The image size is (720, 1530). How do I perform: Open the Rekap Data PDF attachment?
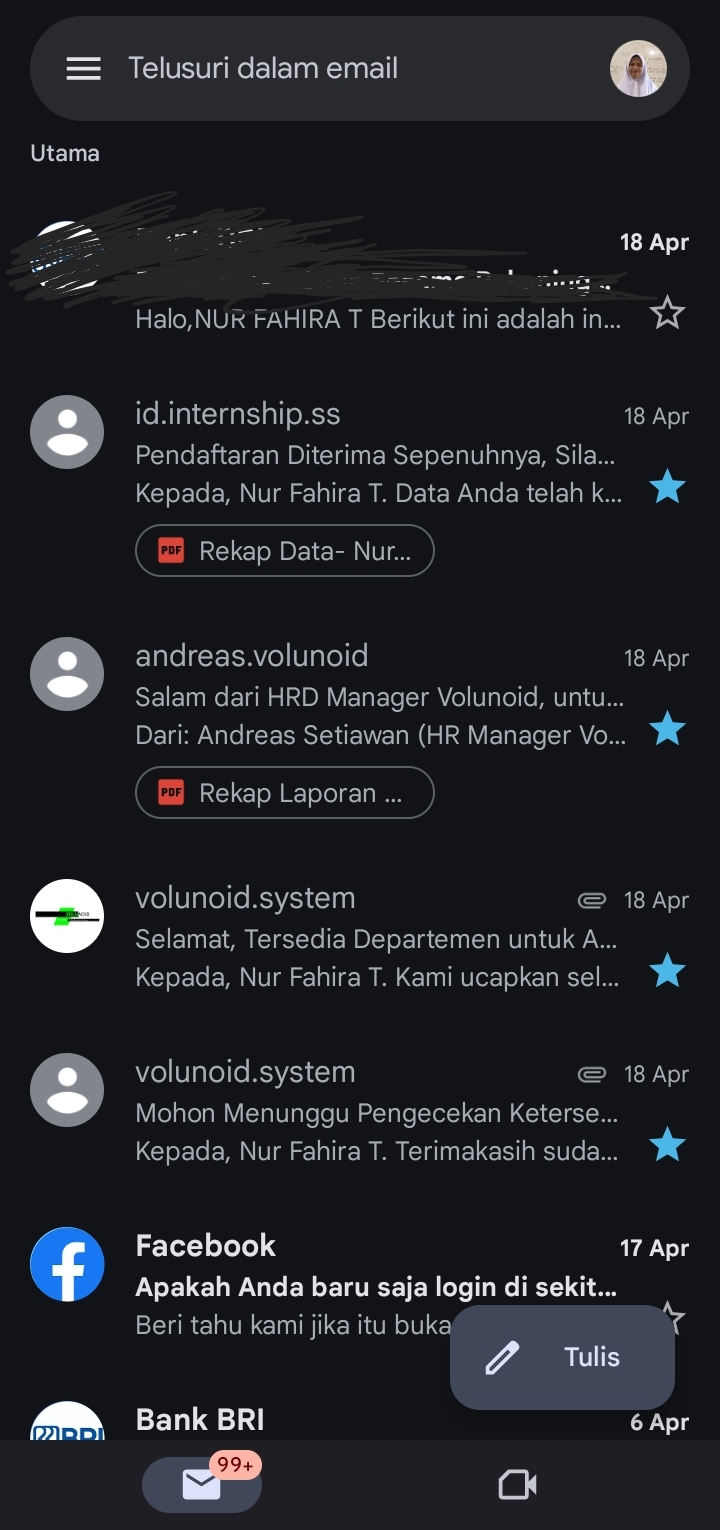[x=285, y=551]
